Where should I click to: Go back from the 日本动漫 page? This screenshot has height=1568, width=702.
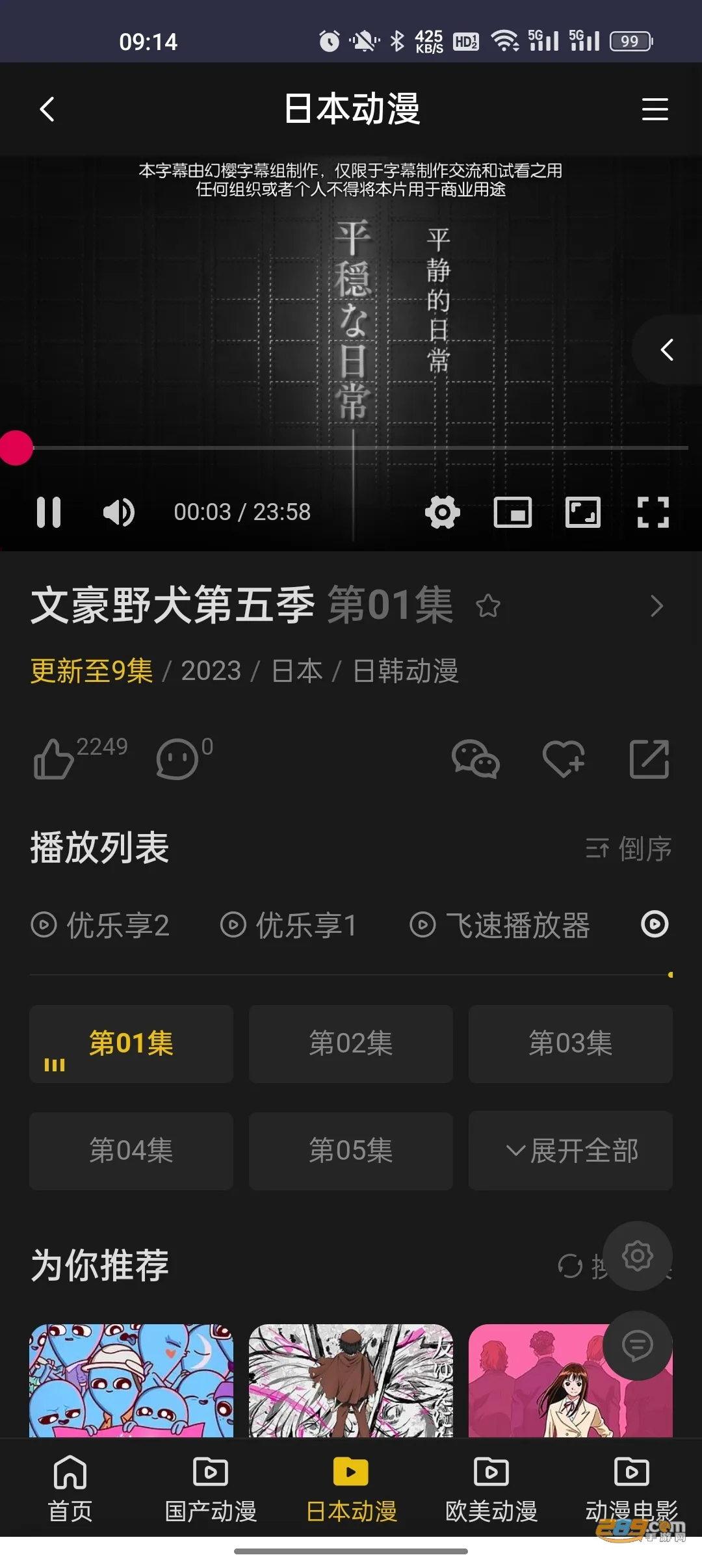click(x=47, y=109)
